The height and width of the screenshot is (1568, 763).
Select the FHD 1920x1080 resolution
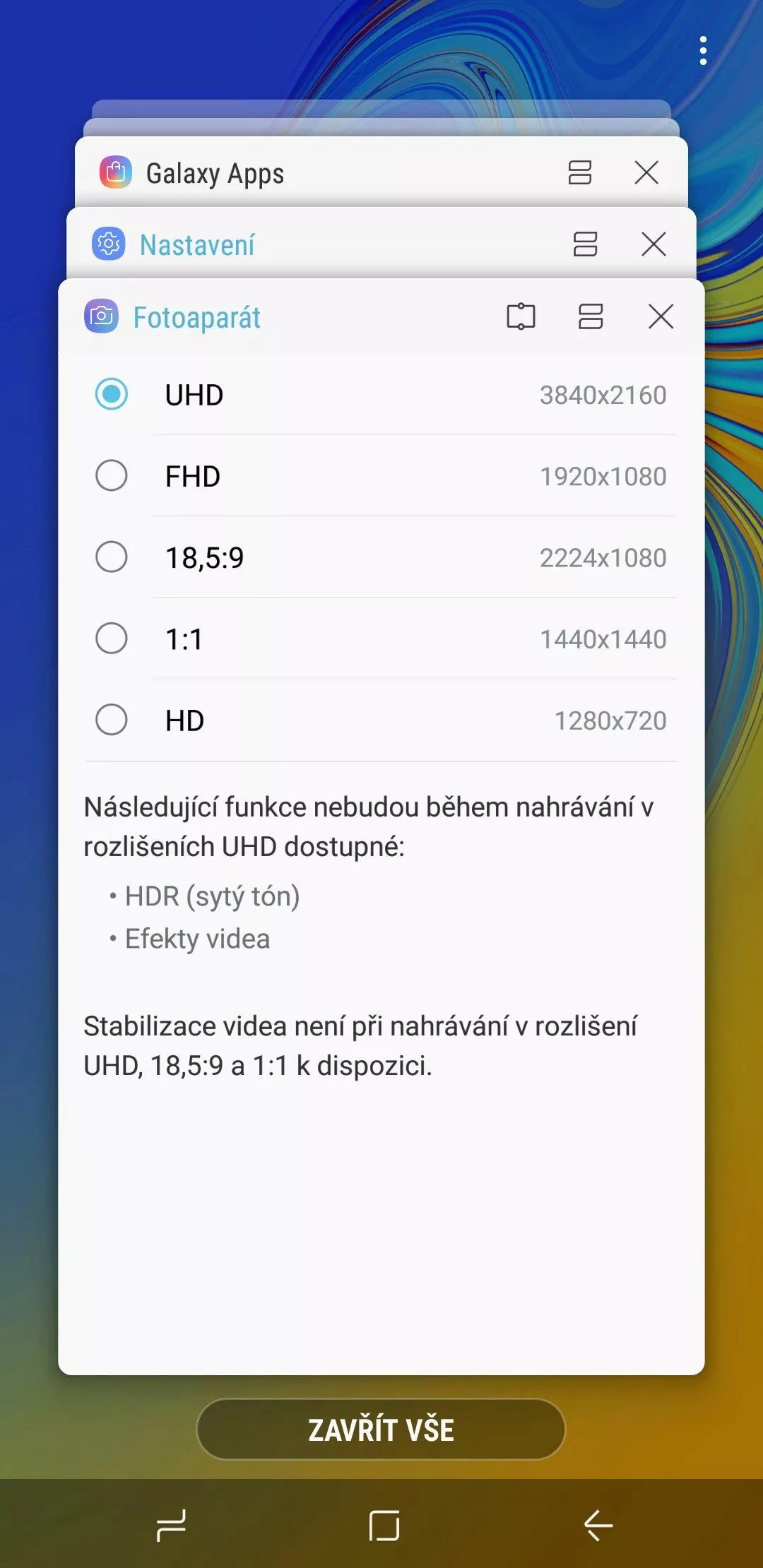click(x=381, y=476)
